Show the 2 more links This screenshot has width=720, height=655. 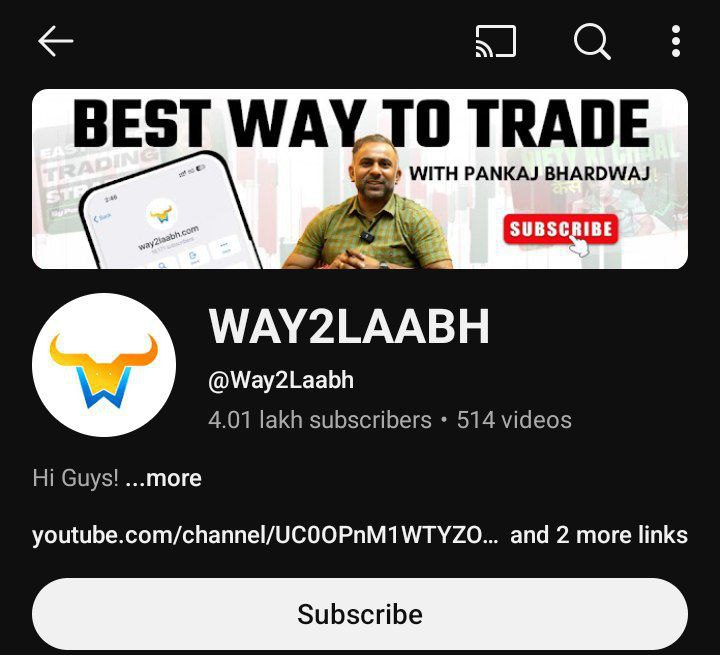[x=599, y=535]
